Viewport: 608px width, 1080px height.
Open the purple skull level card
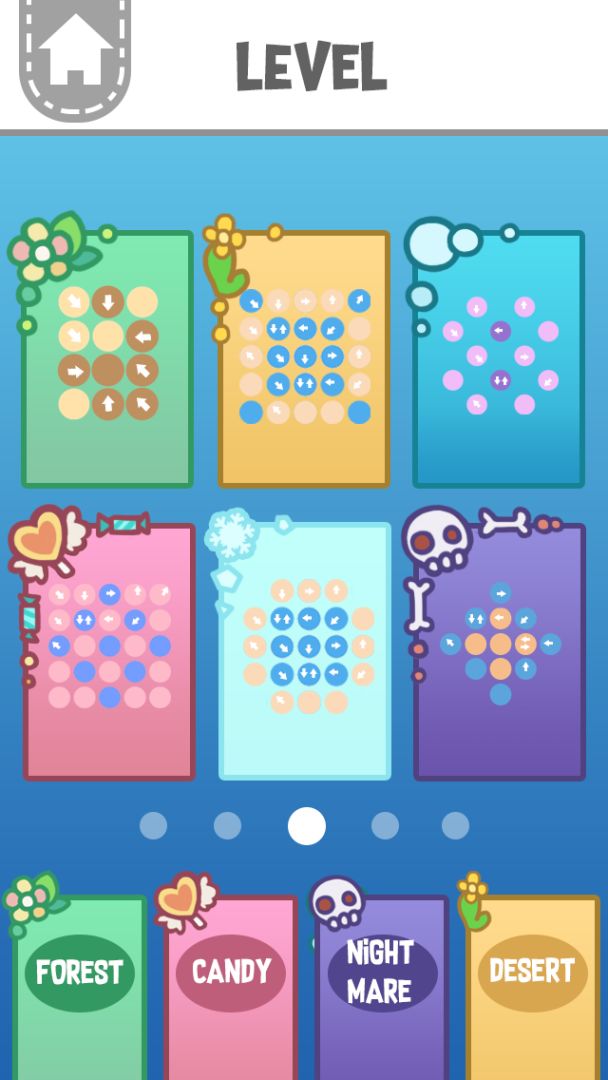(x=499, y=652)
